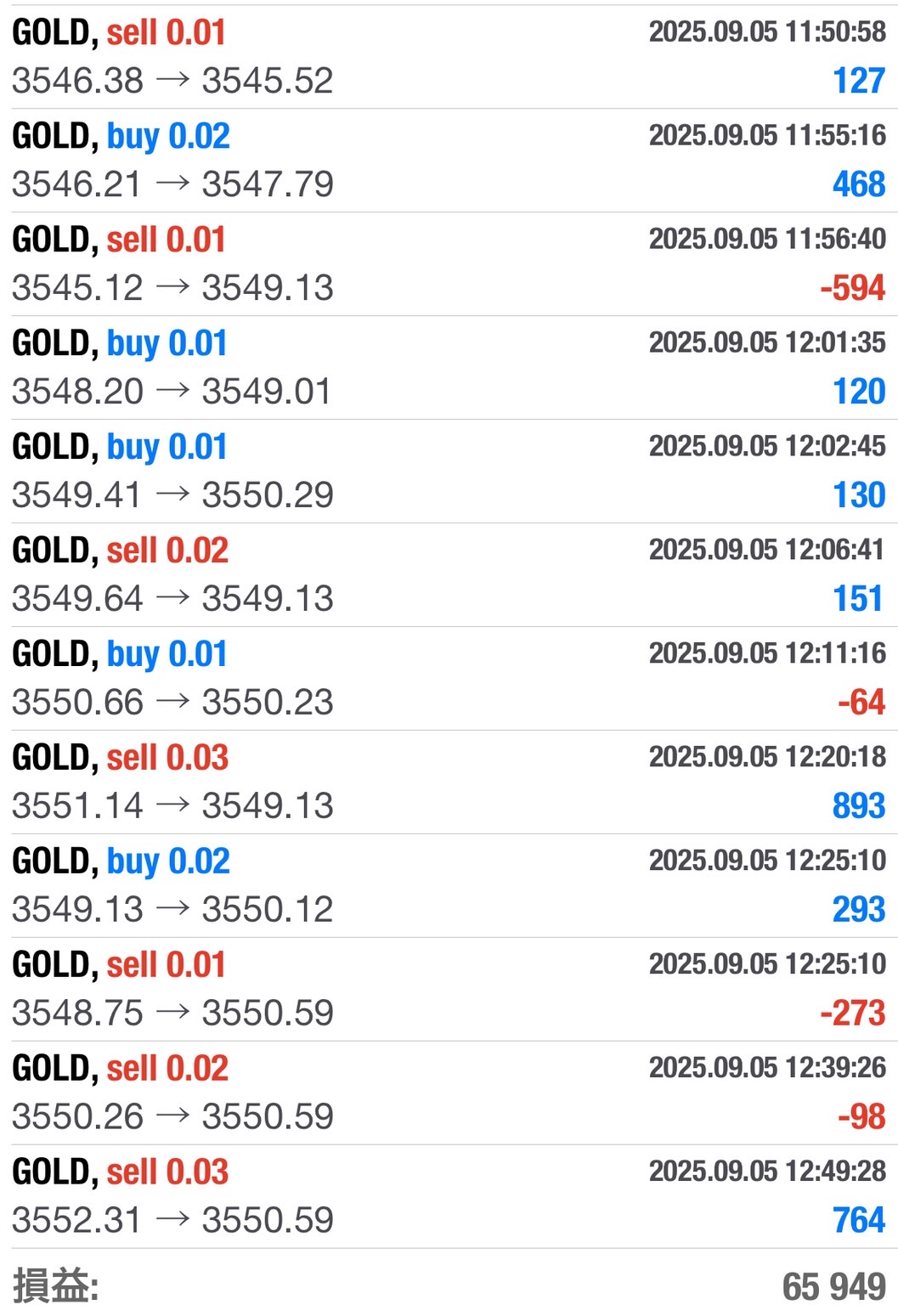Expand the buy trade closed at 12:02:45
Image resolution: width=898 pixels, height=1316 pixels.
click(x=449, y=472)
